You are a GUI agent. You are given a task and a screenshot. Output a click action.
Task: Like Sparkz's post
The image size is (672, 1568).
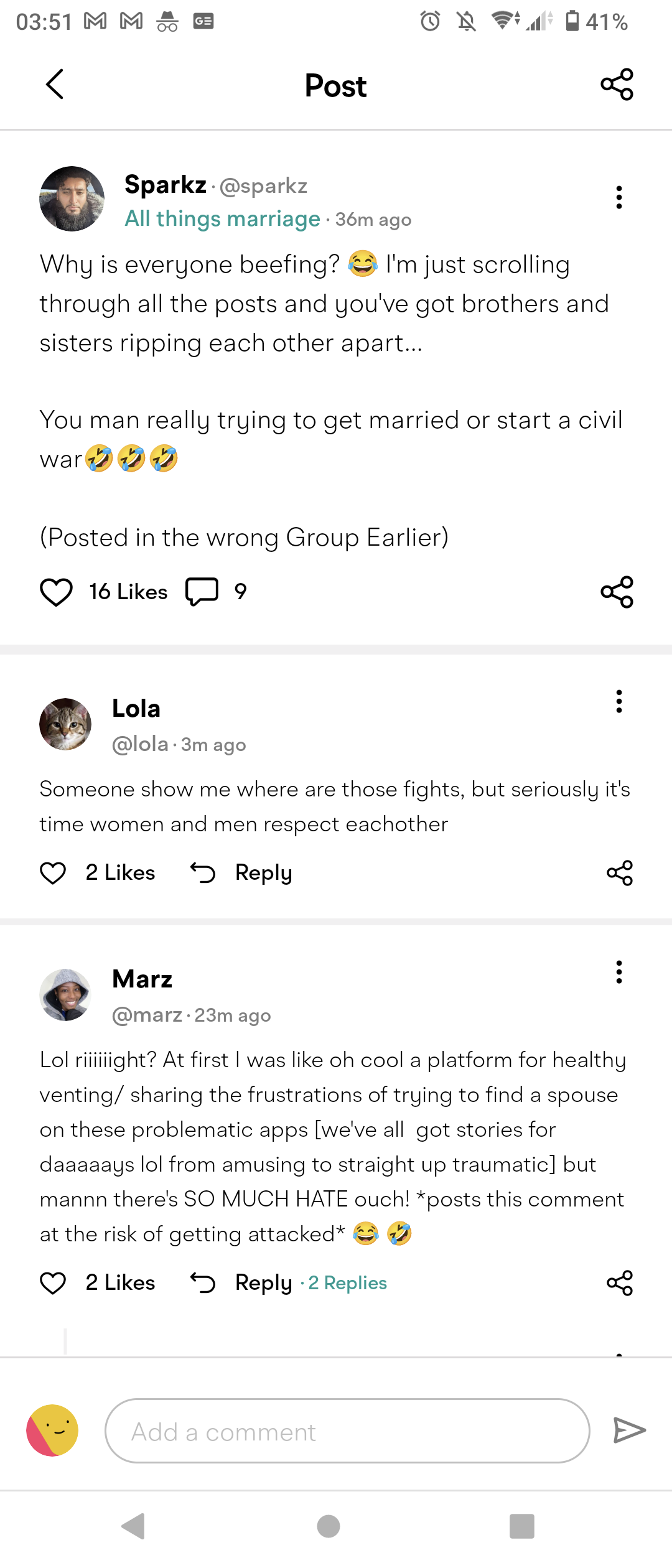coord(57,592)
